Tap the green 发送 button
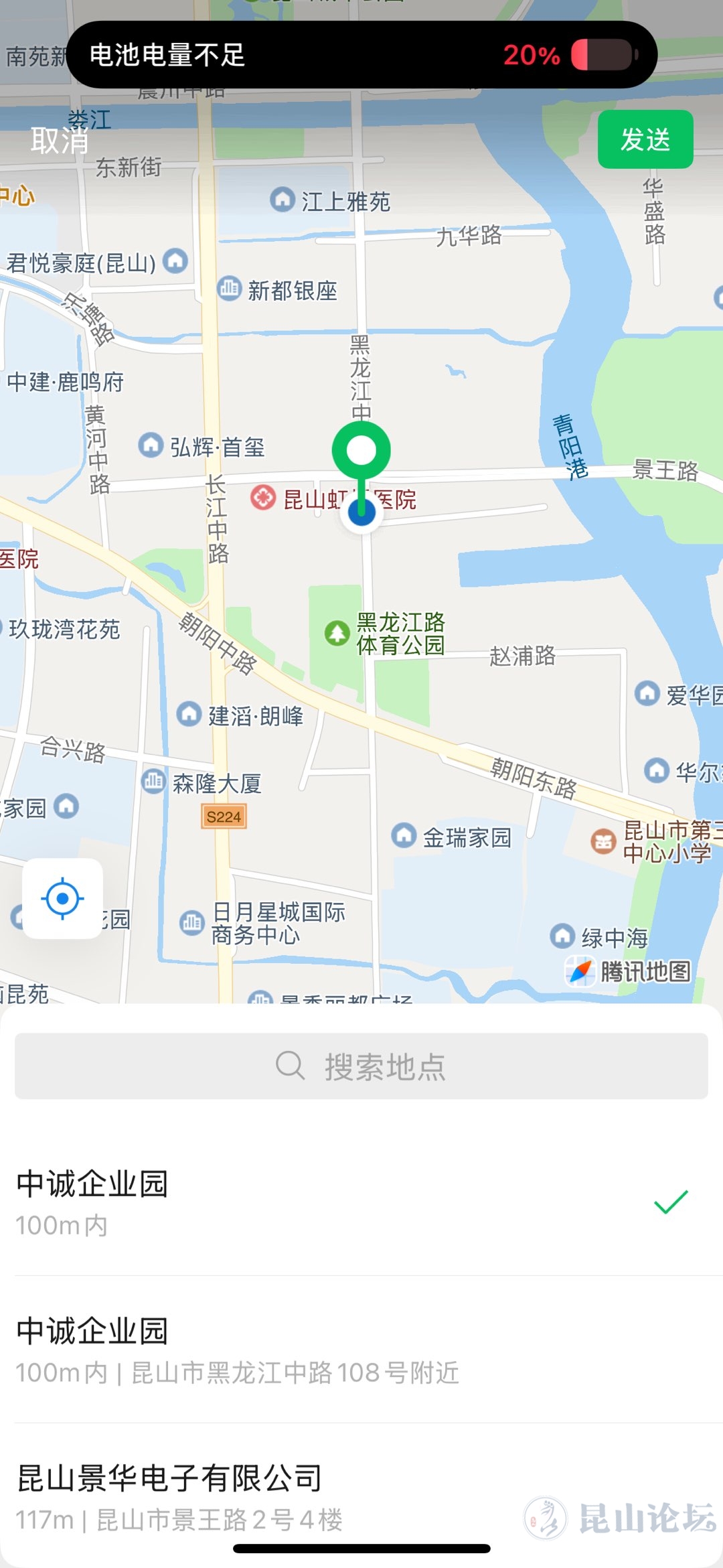Viewport: 723px width, 1568px height. 645,139
